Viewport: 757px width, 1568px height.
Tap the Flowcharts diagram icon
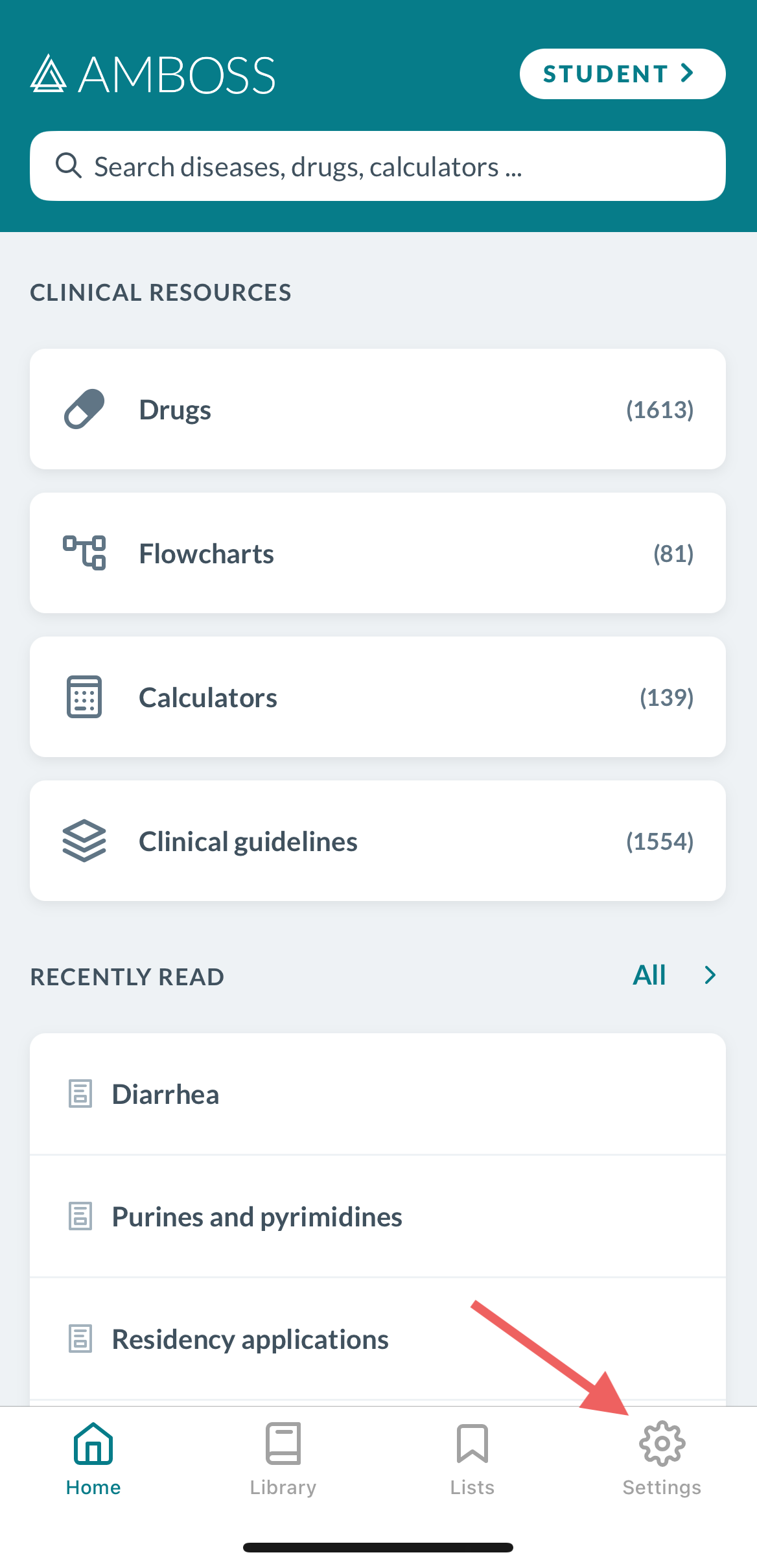84,552
